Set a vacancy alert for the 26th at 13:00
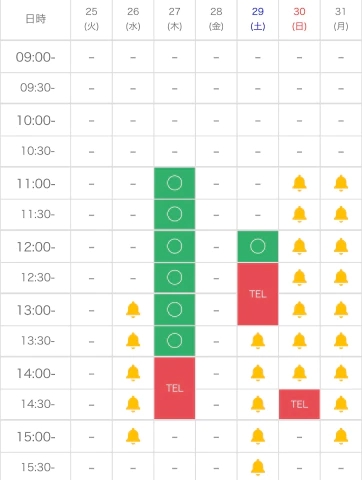Image resolution: width=362 pixels, height=480 pixels. click(x=133, y=310)
